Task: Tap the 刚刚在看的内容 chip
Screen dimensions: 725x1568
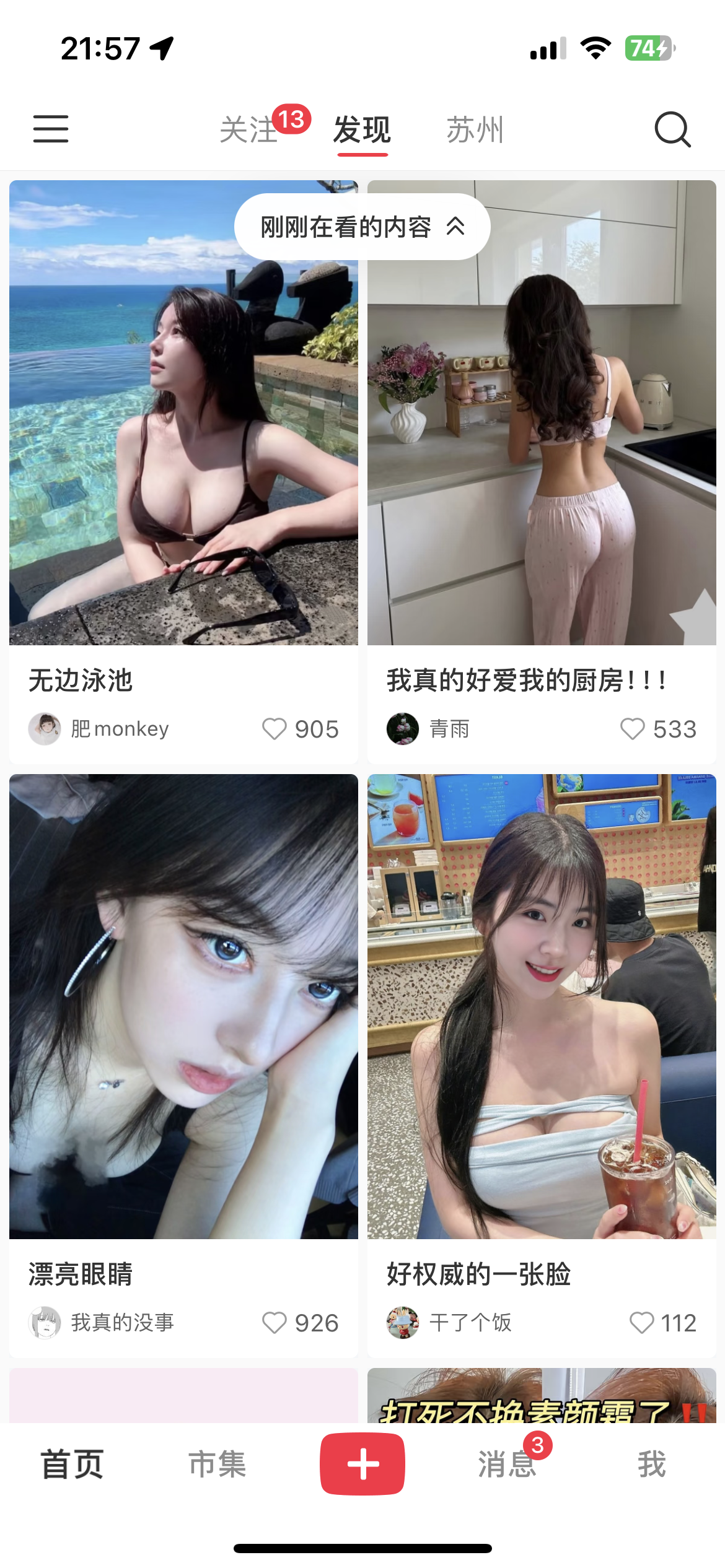Action: [x=362, y=227]
